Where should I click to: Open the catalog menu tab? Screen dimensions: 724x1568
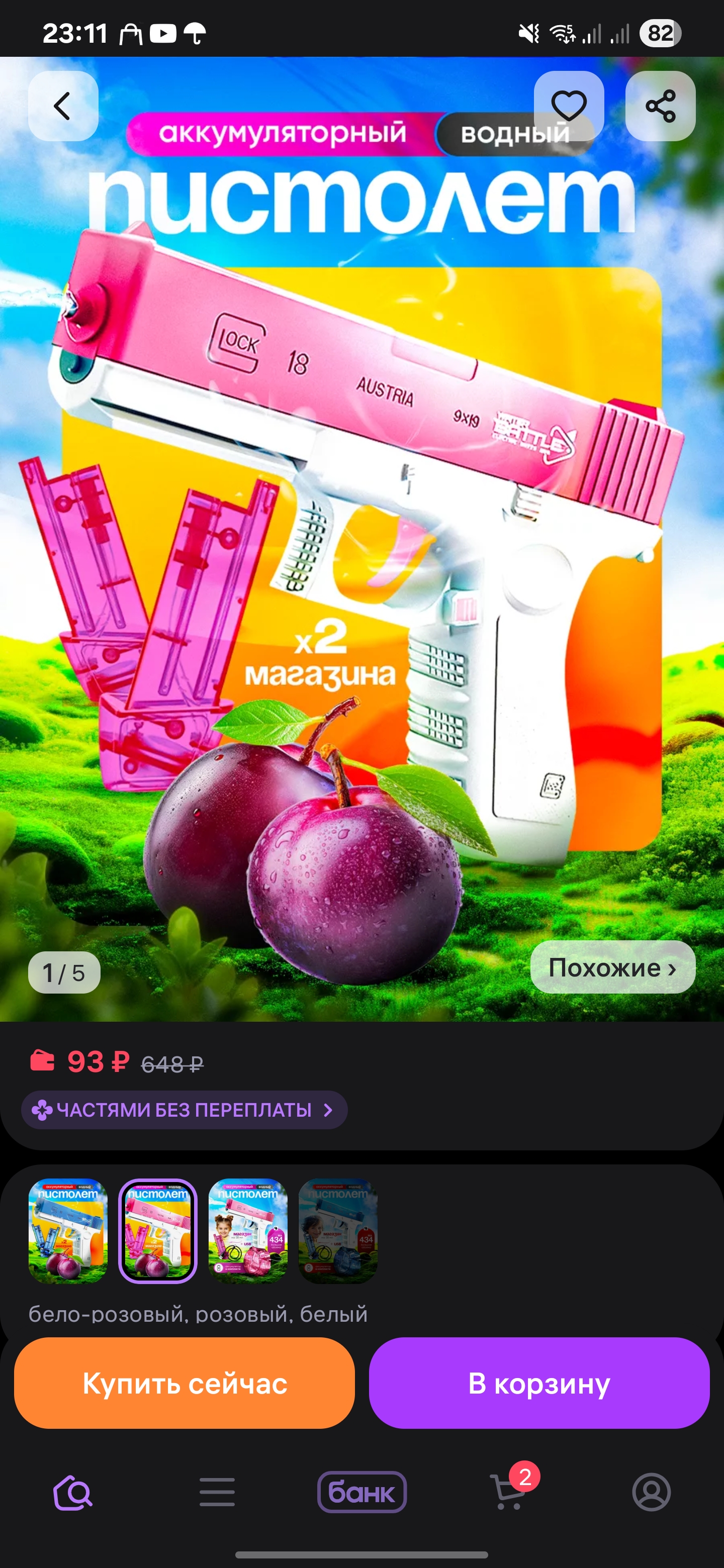click(x=217, y=1492)
